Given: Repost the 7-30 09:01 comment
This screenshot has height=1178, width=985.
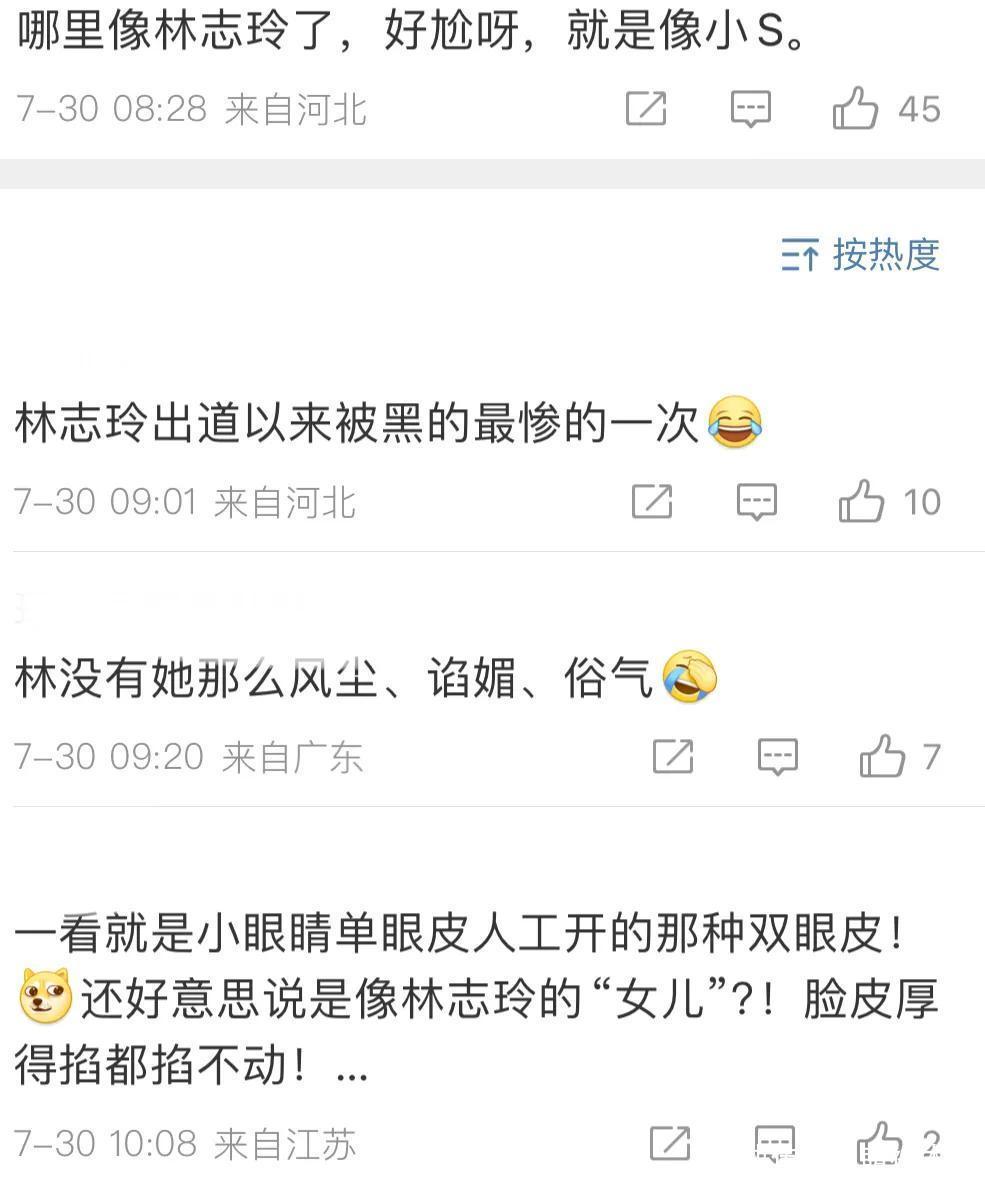Looking at the screenshot, I should coord(652,501).
